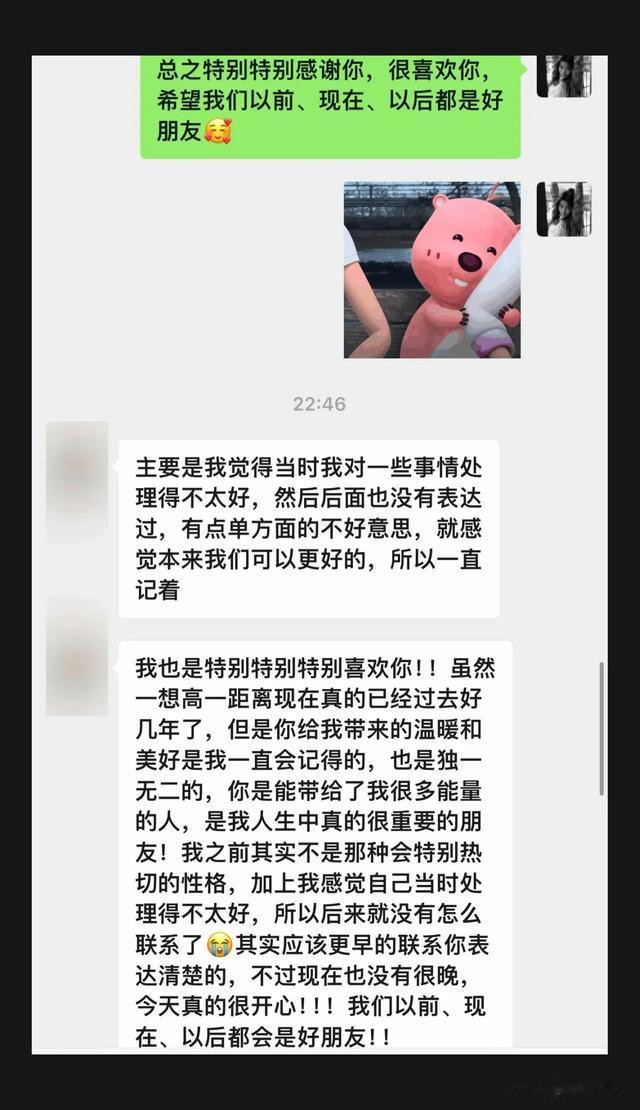Open blurred avatar beside the 主要是我觉得 message
Image resolution: width=640 pixels, height=1110 pixels.
(x=76, y=482)
